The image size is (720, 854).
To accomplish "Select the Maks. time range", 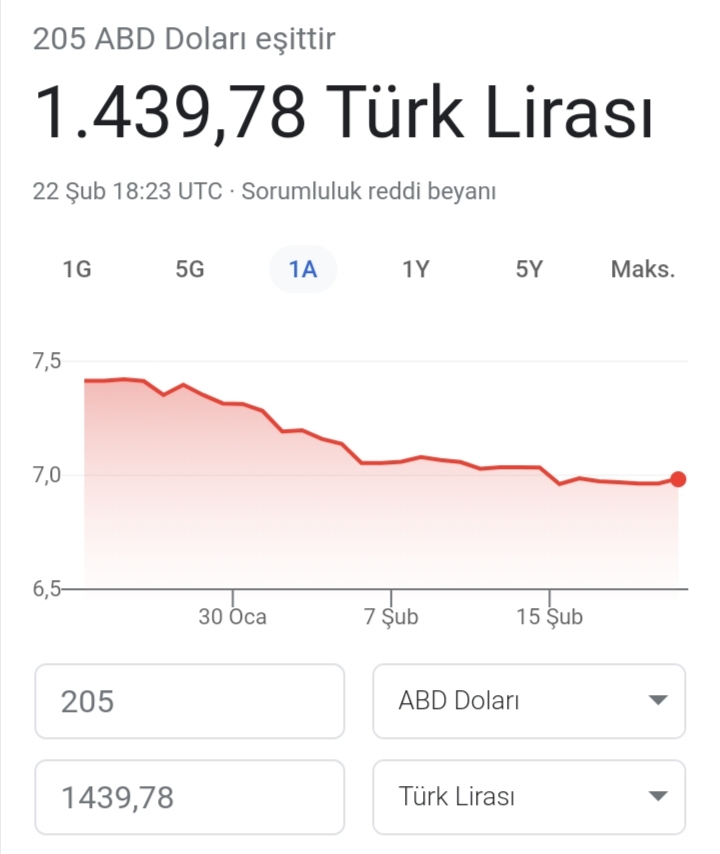I will click(643, 269).
